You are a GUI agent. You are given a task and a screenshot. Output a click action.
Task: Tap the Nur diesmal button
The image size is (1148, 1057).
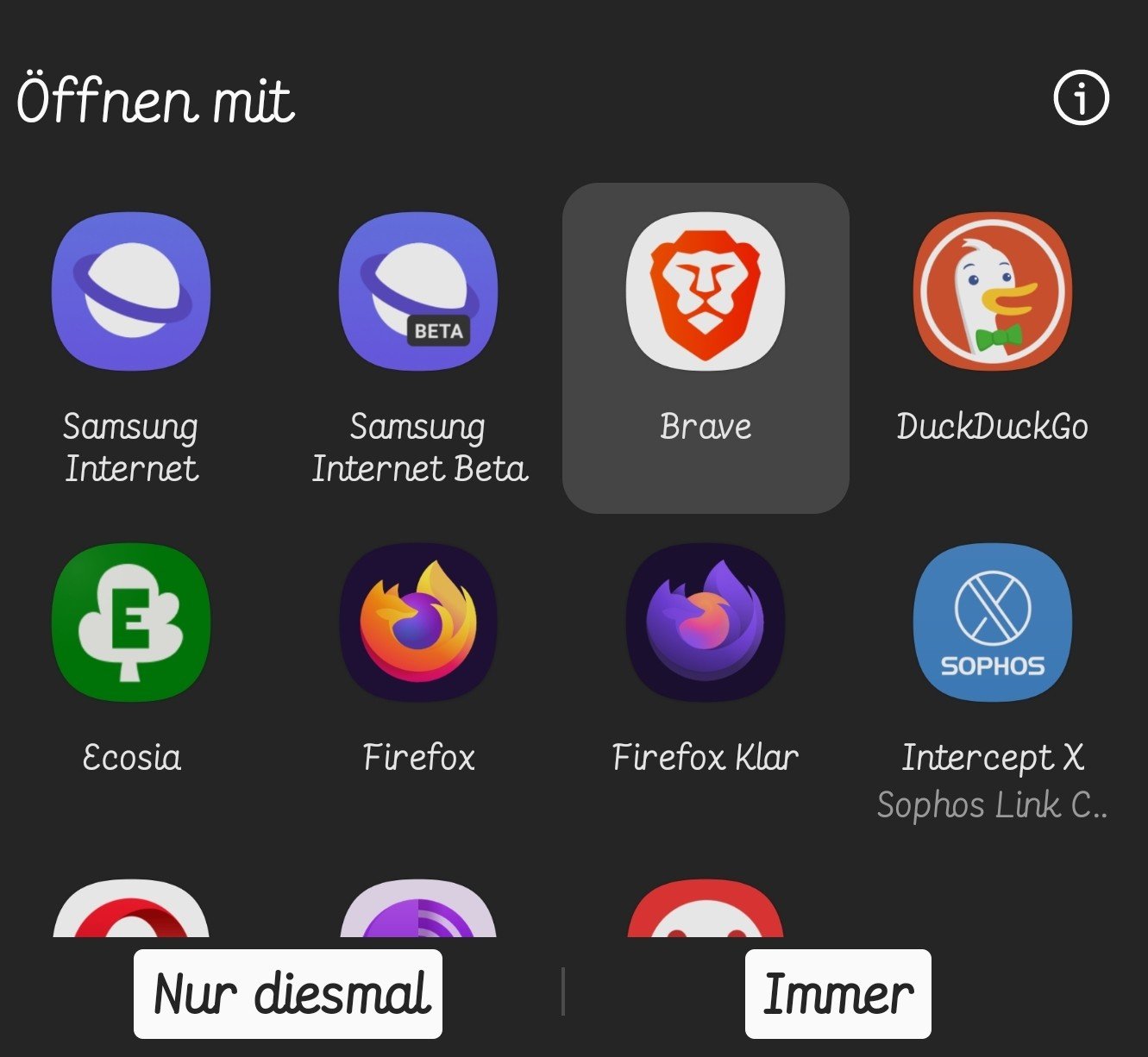point(288,994)
